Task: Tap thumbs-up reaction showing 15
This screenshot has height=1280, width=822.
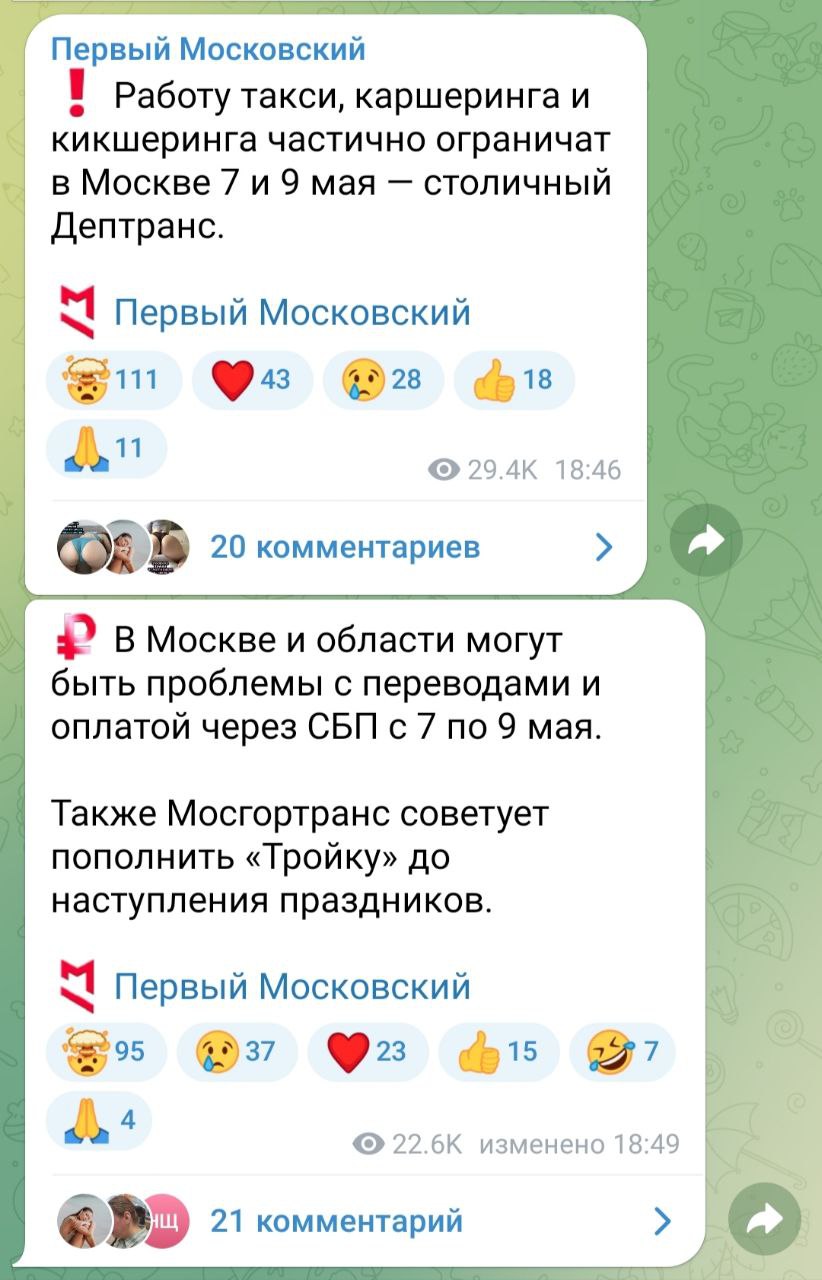Action: click(x=498, y=1051)
